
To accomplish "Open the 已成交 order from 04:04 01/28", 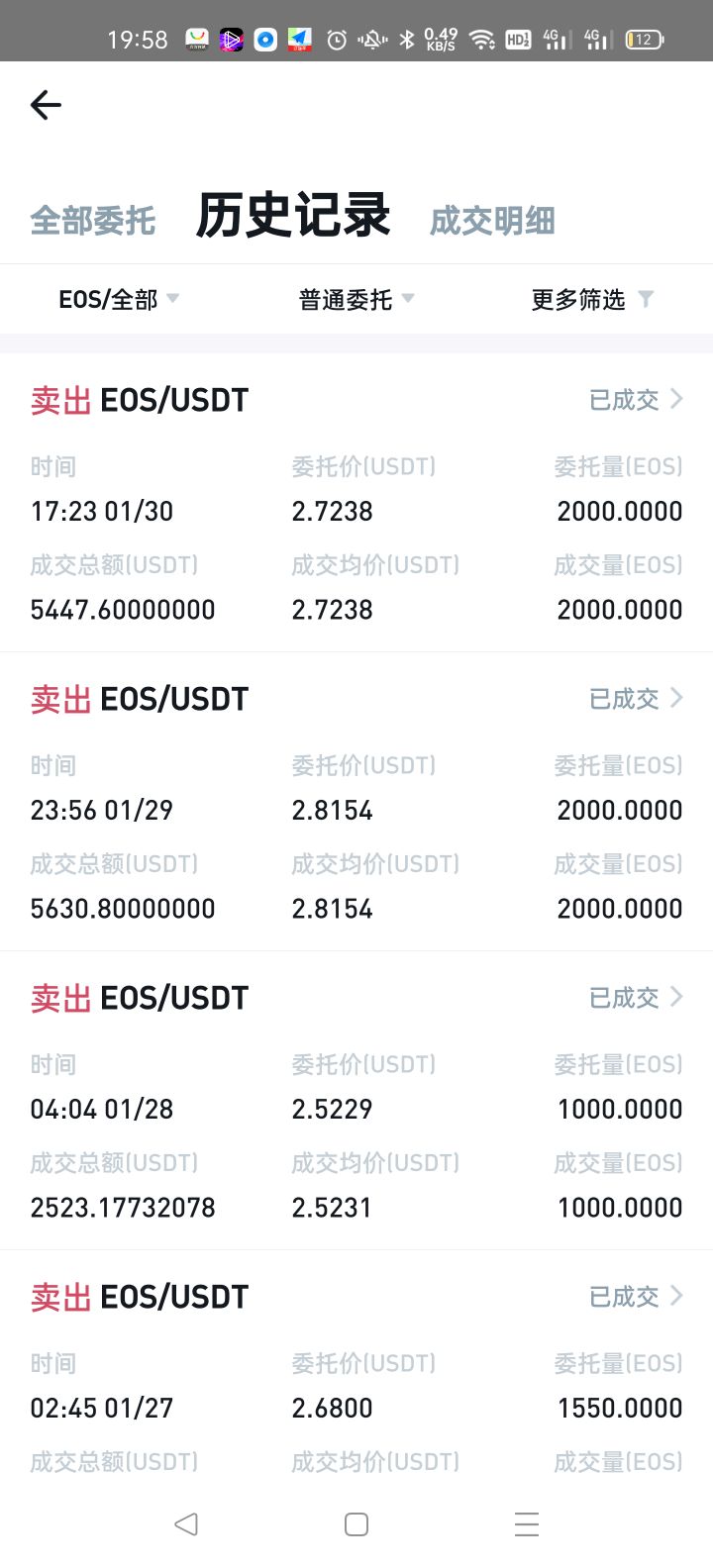I will [x=636, y=998].
